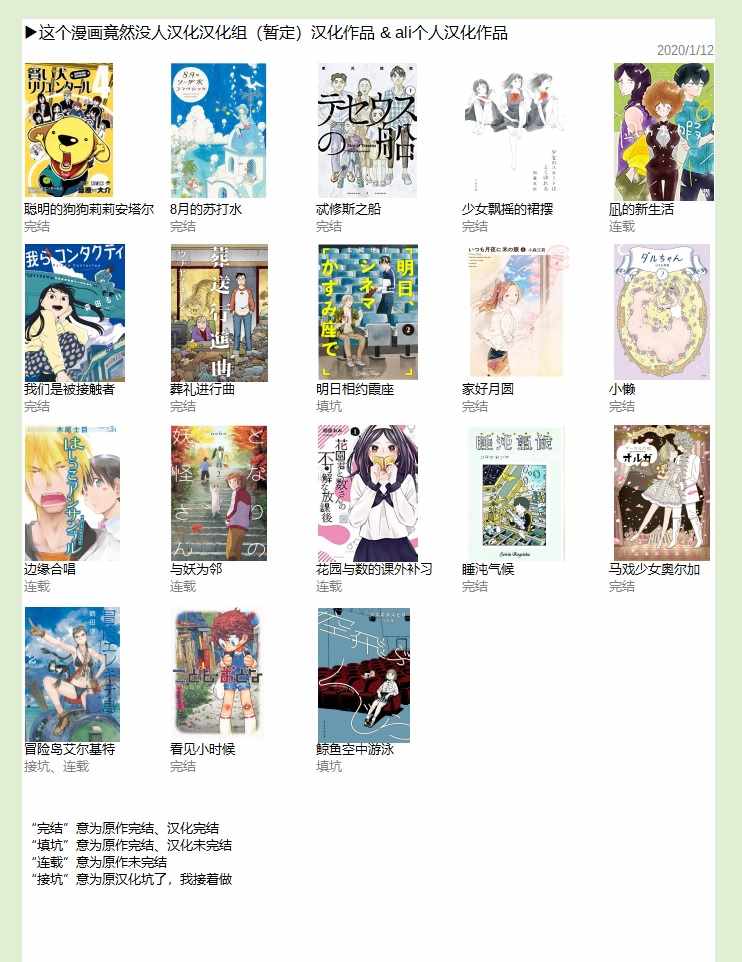Open the 聪明的狗狗莉莉安塔尔 manga cover
This screenshot has width=742, height=962.
point(69,131)
